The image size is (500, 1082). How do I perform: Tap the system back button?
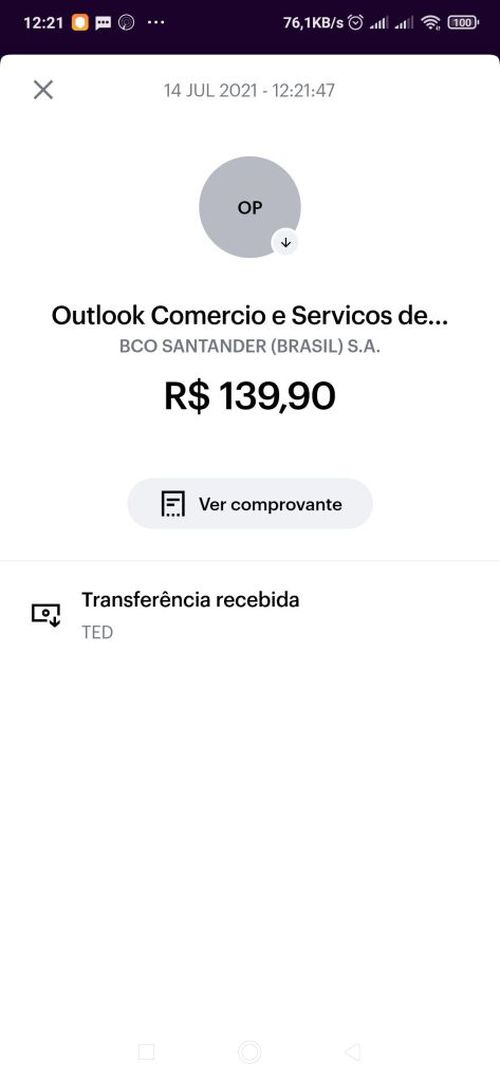[x=352, y=1052]
